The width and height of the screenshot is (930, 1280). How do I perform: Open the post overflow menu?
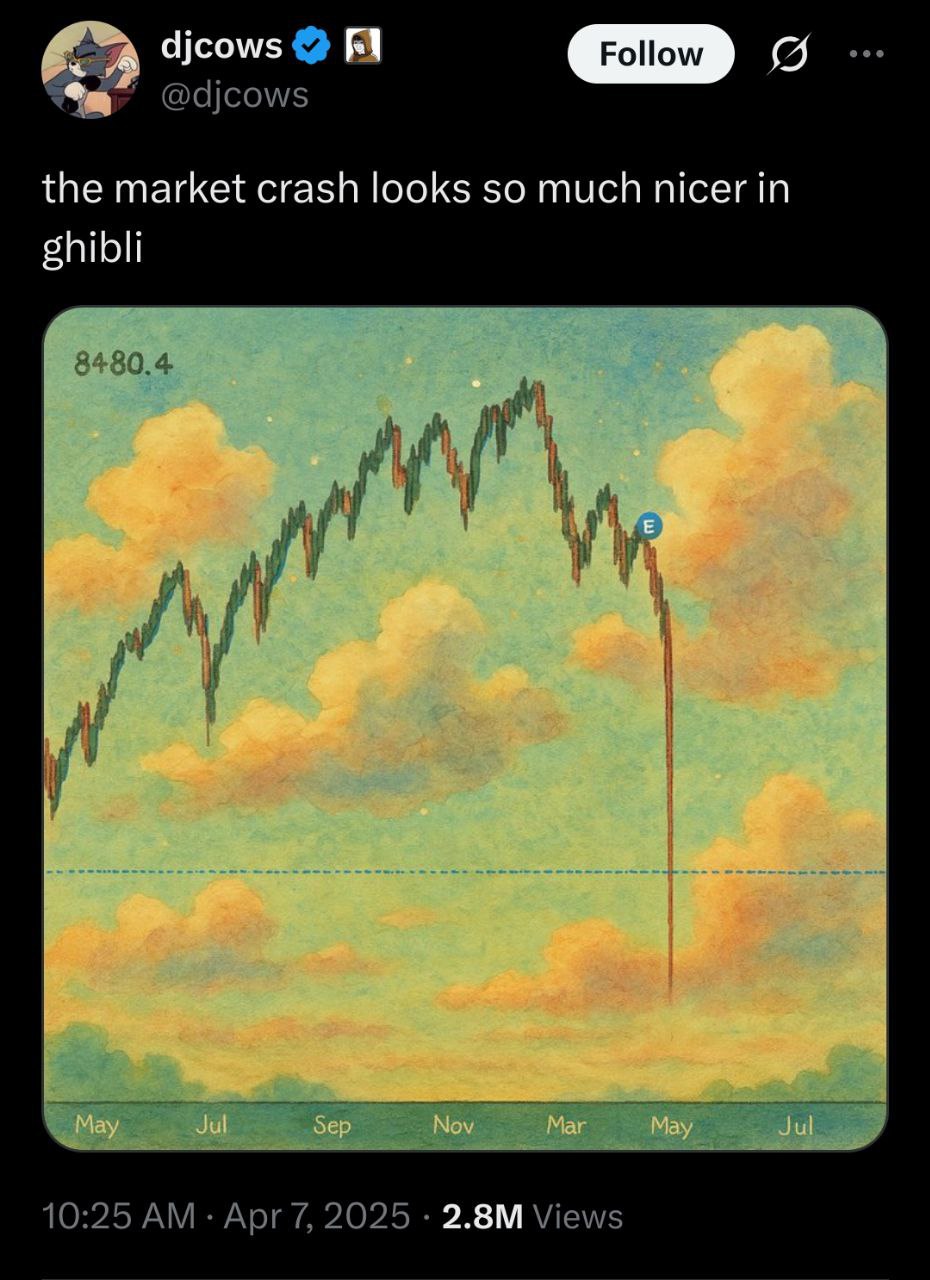coord(865,55)
